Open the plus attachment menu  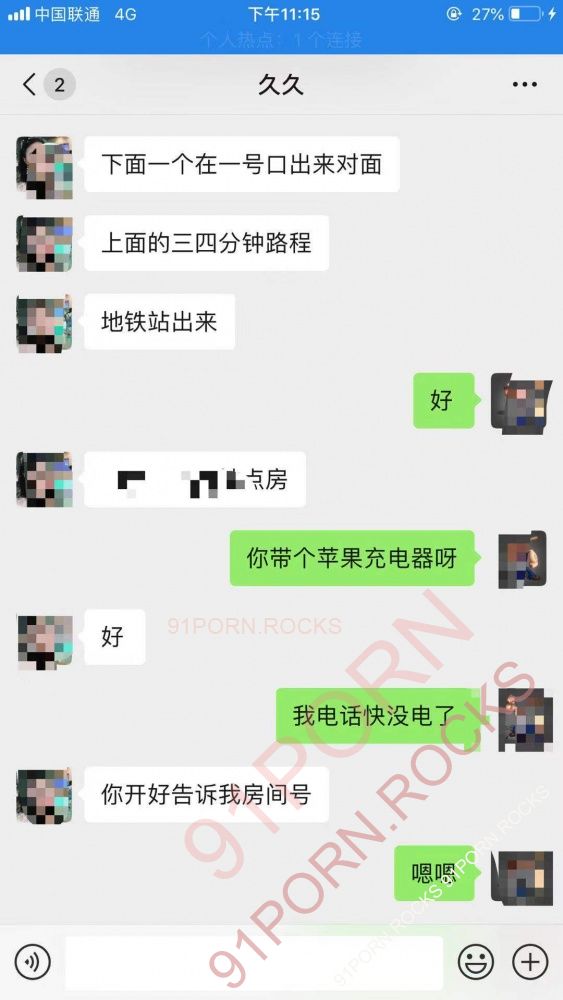click(x=530, y=962)
